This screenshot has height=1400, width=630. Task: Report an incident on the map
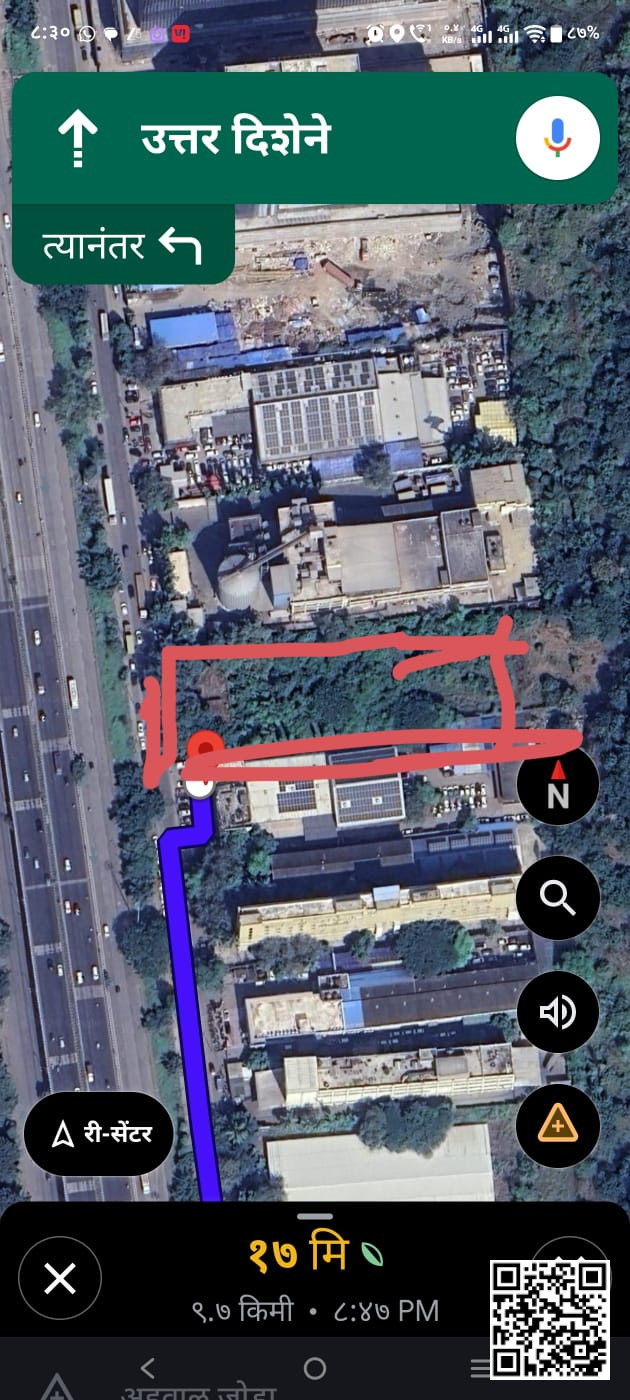(x=557, y=1126)
